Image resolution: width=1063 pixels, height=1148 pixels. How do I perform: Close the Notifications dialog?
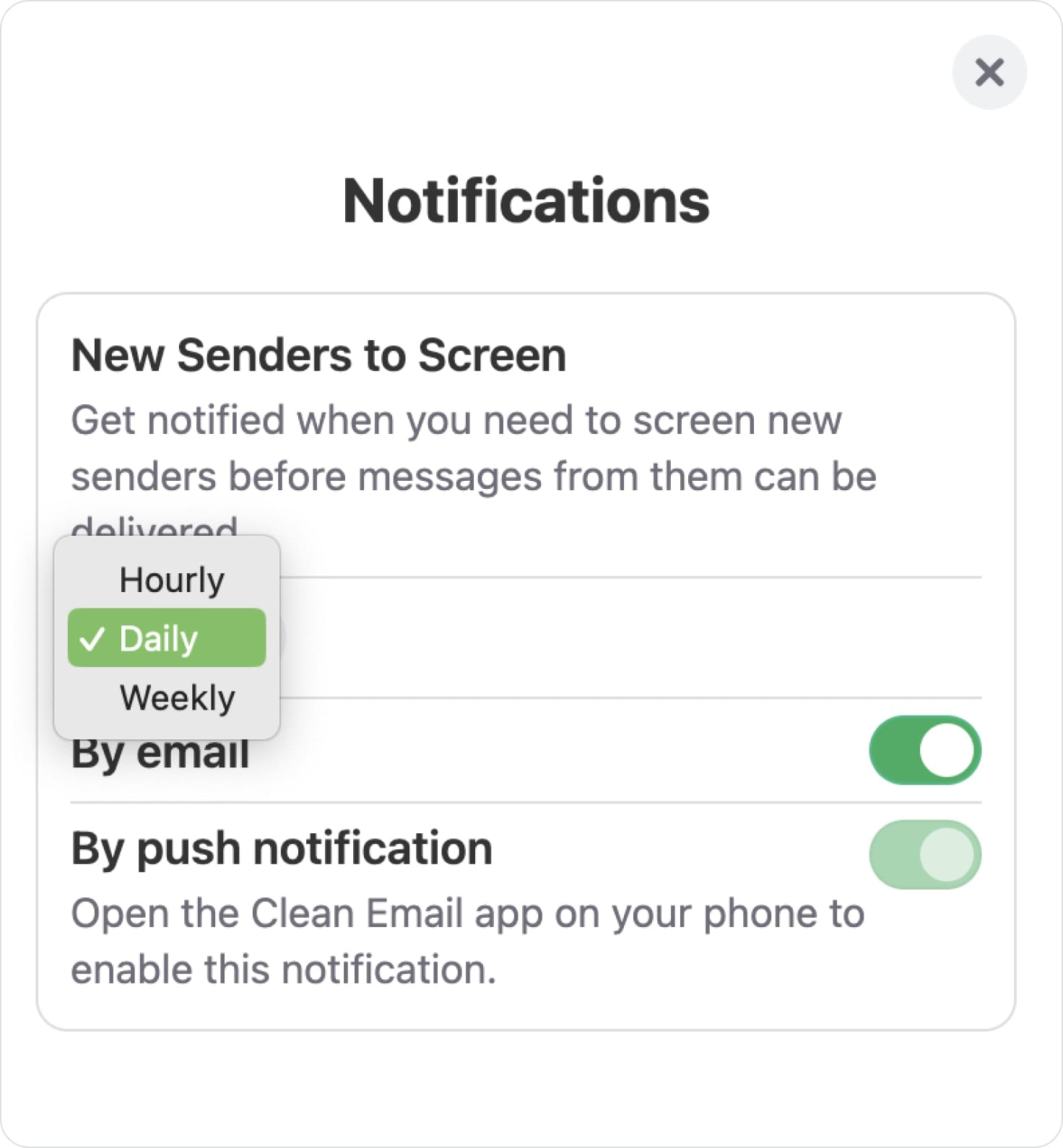tap(989, 72)
